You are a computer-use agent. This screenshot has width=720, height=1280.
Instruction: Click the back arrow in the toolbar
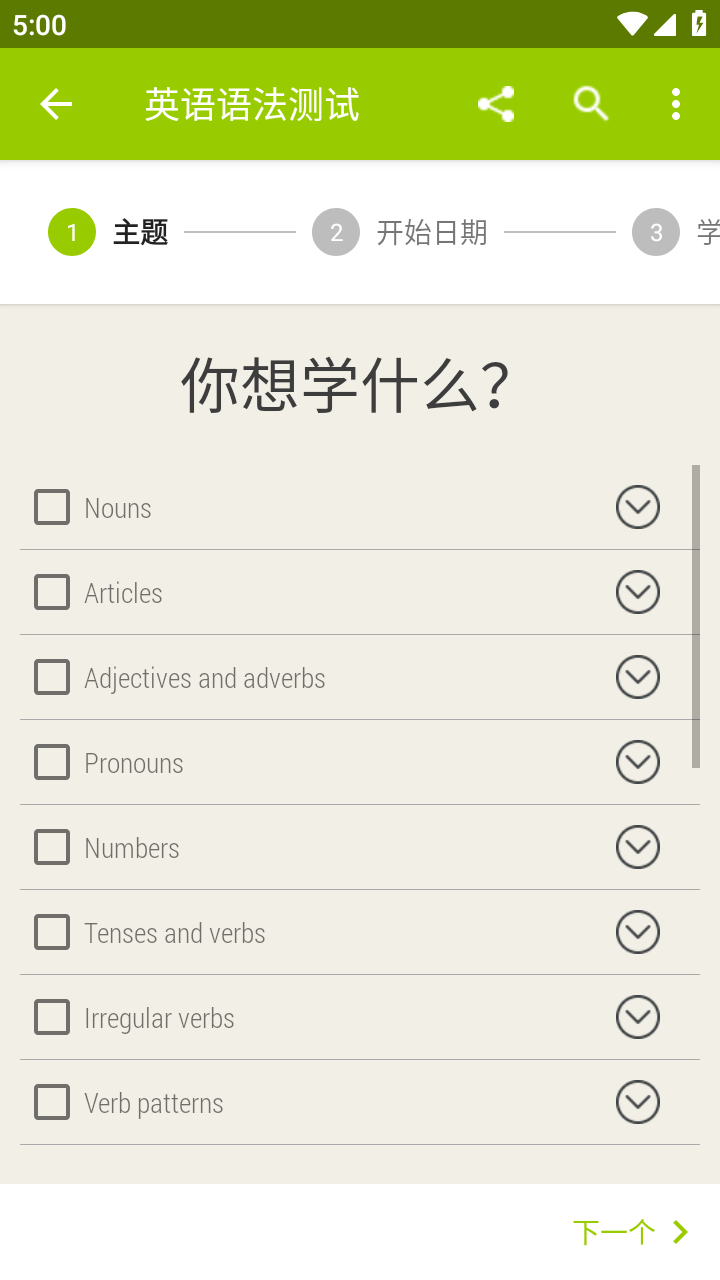pyautogui.click(x=56, y=103)
